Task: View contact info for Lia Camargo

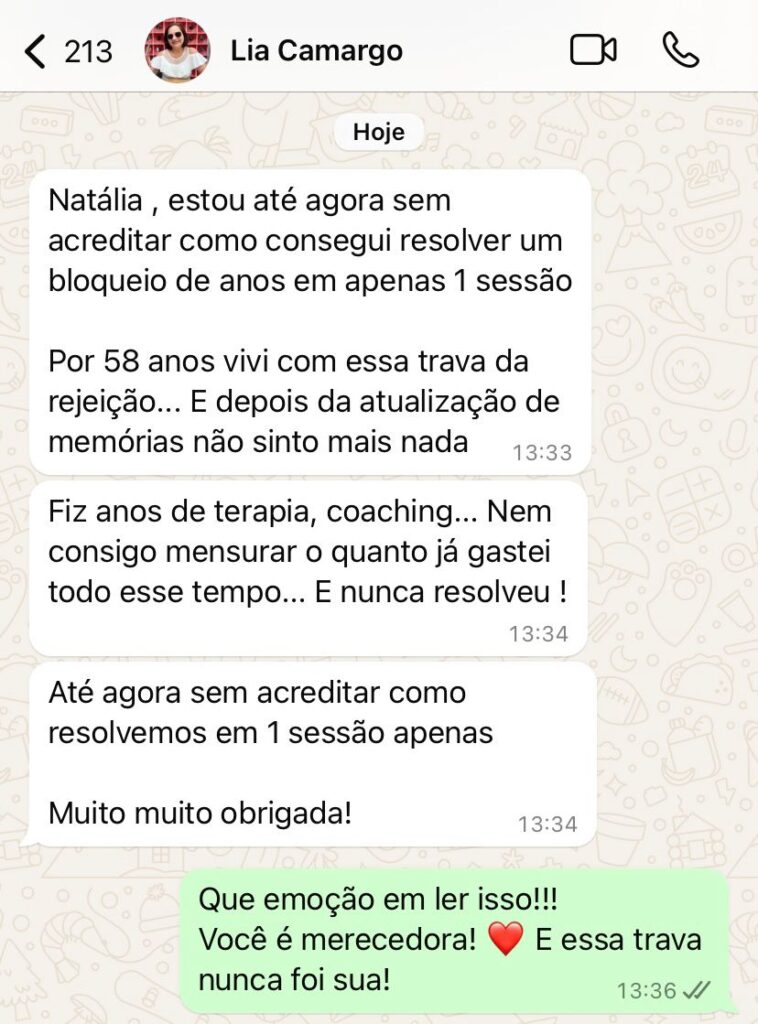Action: pyautogui.click(x=316, y=51)
